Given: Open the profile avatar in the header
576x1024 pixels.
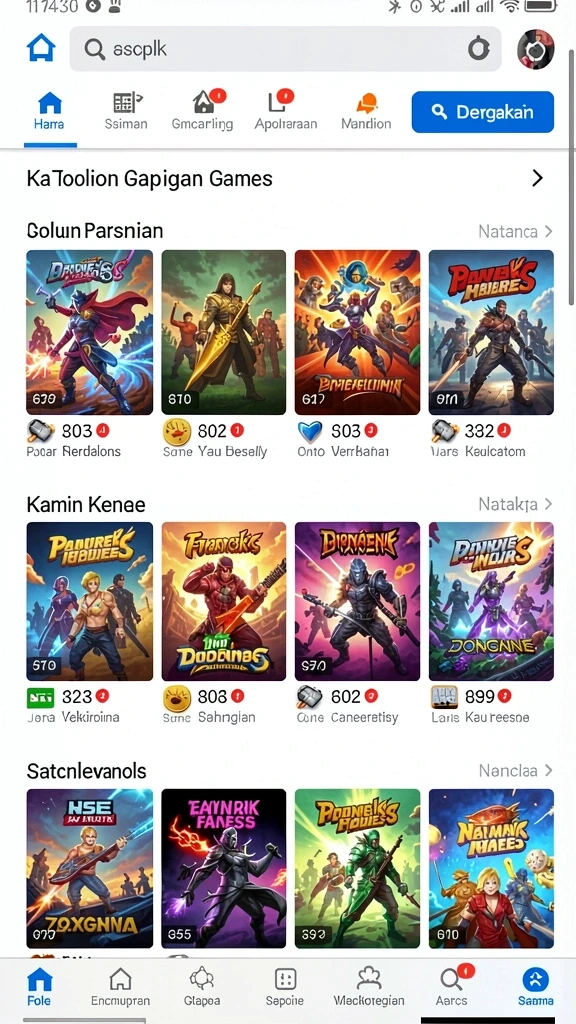Looking at the screenshot, I should (536, 49).
